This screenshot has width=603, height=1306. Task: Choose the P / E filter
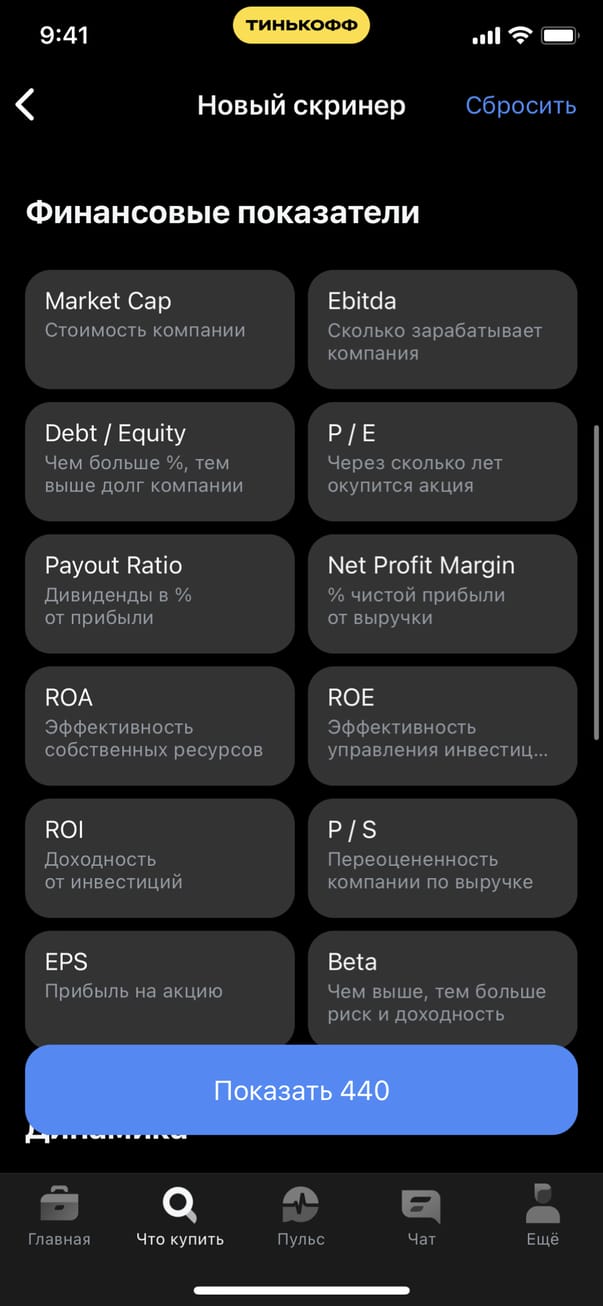click(x=442, y=461)
